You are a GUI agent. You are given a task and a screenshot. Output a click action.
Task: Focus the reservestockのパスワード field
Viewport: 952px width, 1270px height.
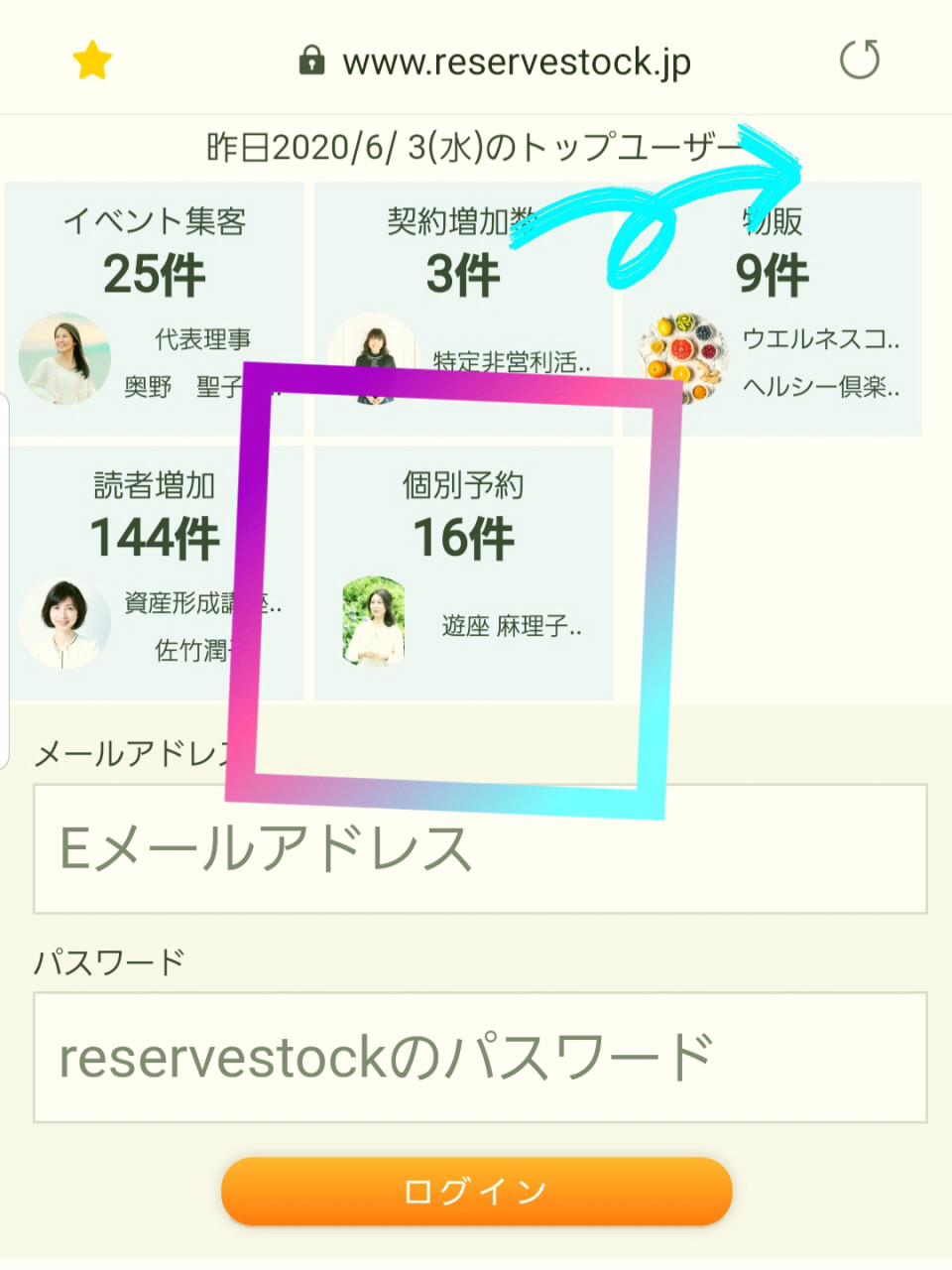480,1058
